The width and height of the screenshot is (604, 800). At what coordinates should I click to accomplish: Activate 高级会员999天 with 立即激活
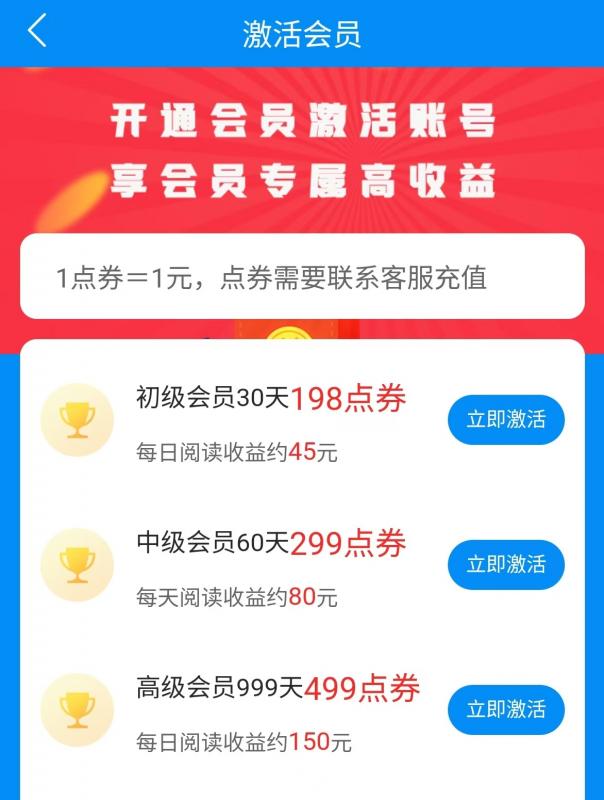pos(506,710)
